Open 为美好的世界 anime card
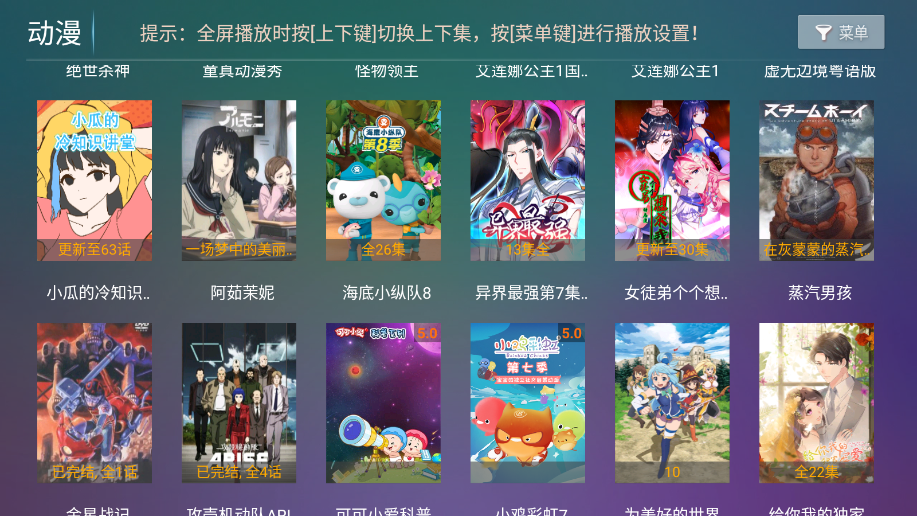Image resolution: width=917 pixels, height=516 pixels. 672,402
